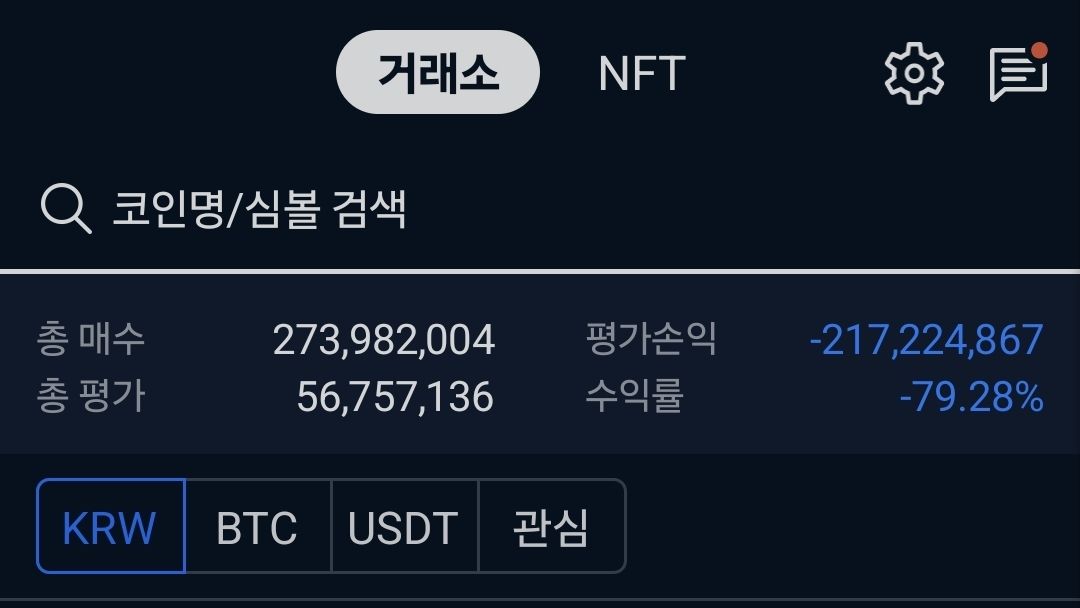
Task: Open the settings gear icon
Action: 914,74
